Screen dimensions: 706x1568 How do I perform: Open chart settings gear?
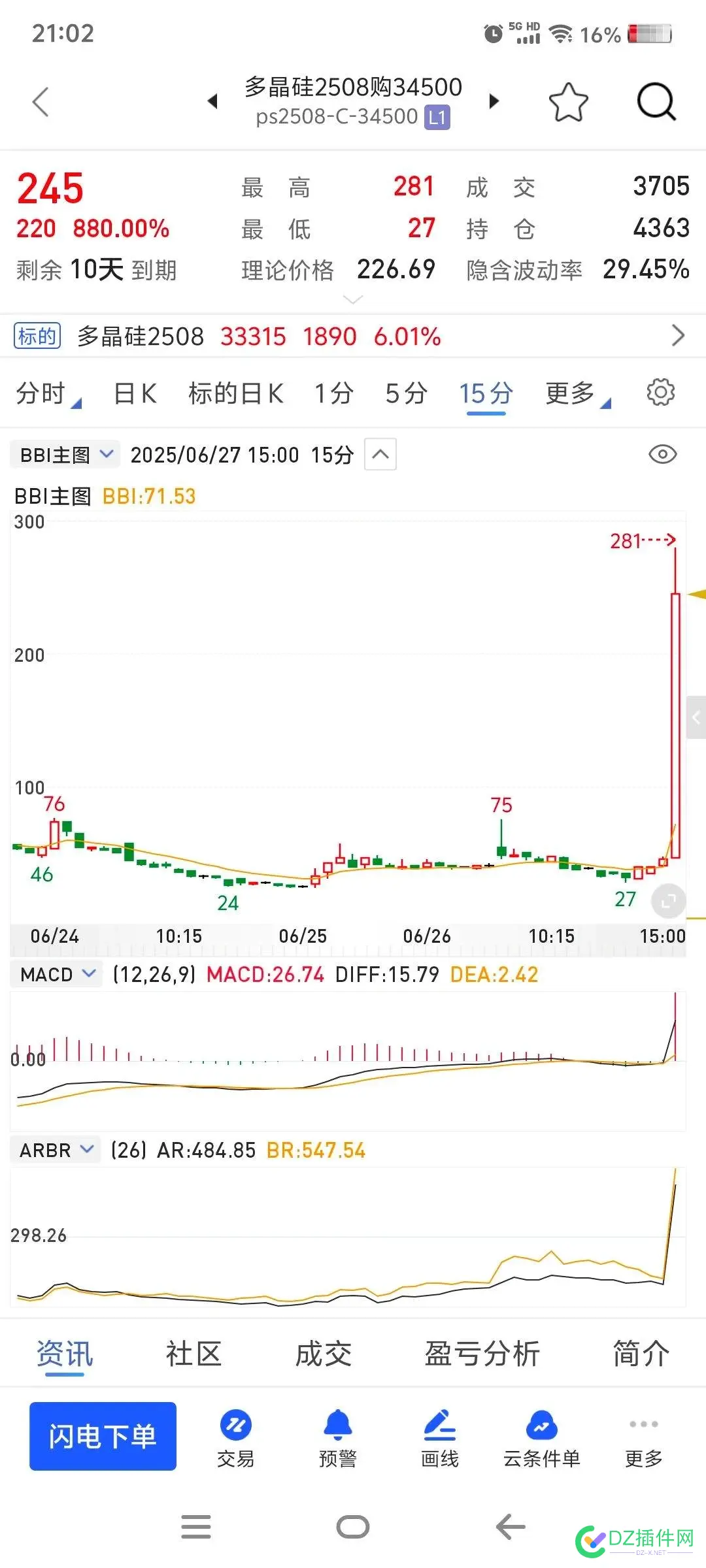pos(660,392)
